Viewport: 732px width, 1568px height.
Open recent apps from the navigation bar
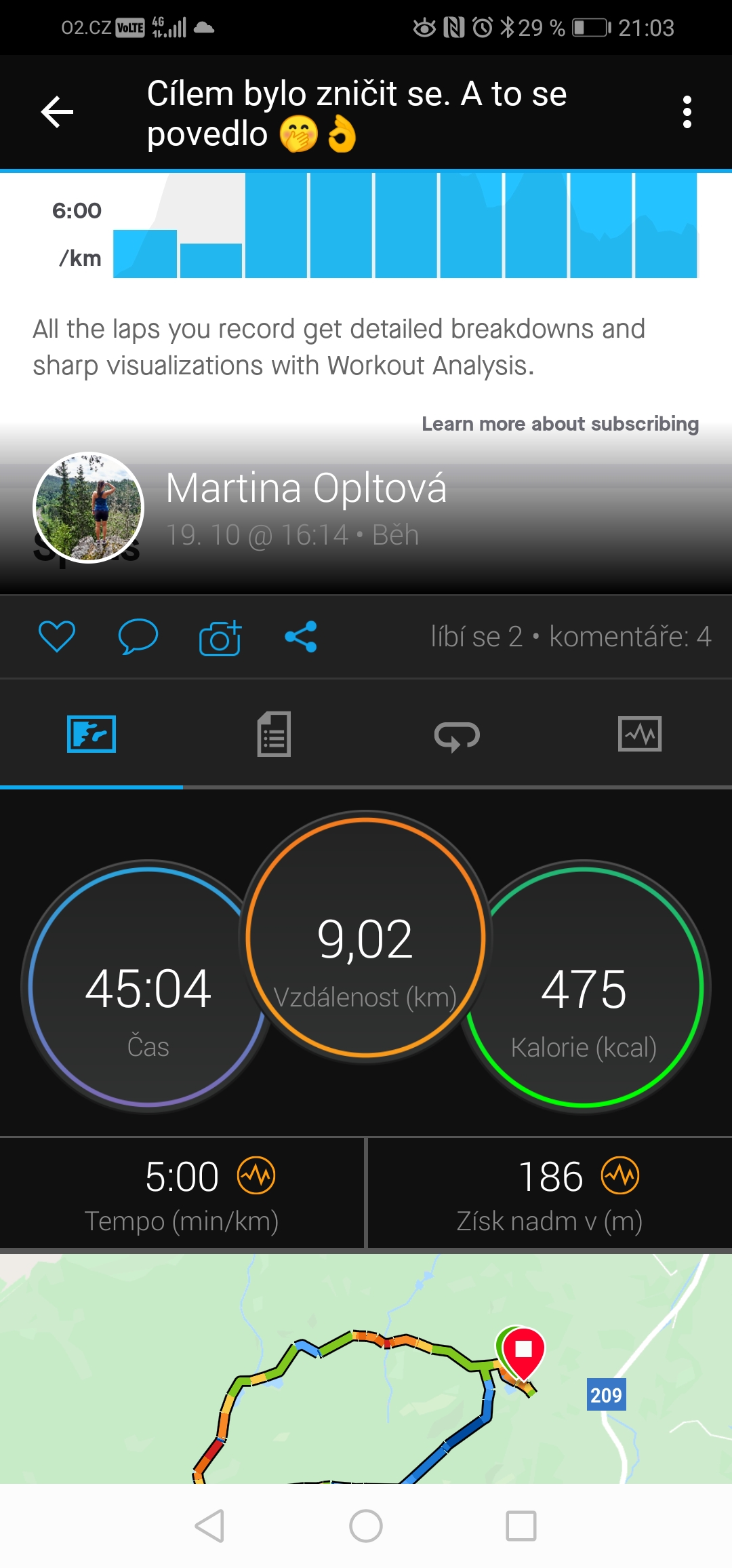point(521,1526)
